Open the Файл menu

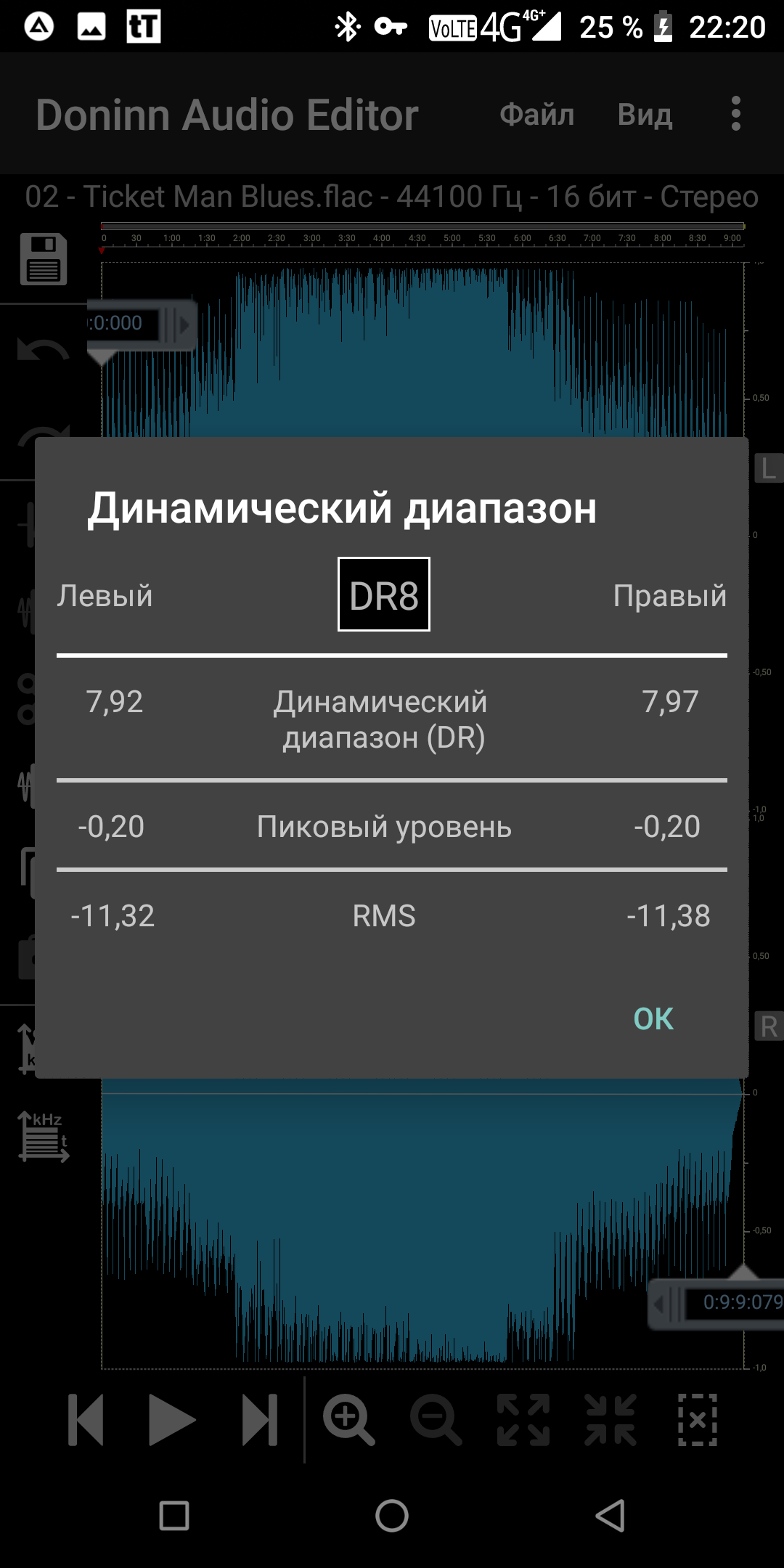click(537, 115)
